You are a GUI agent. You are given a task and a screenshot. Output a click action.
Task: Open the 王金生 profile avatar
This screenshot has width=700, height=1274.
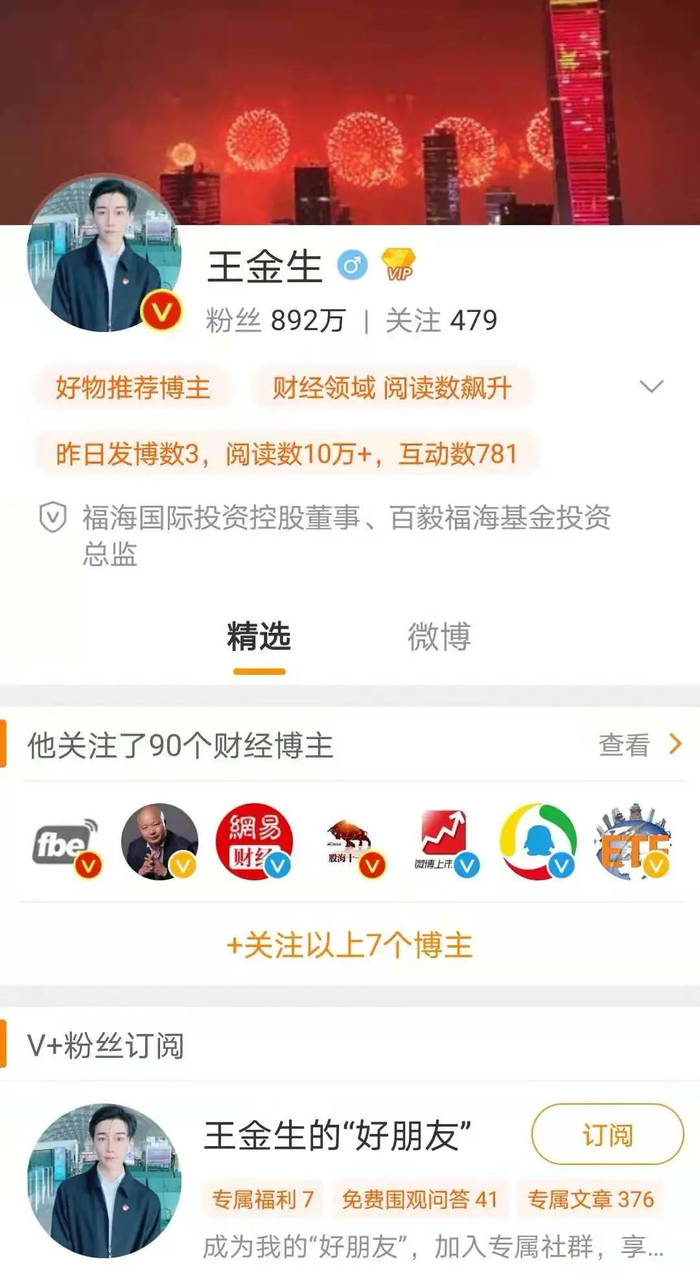click(x=105, y=254)
